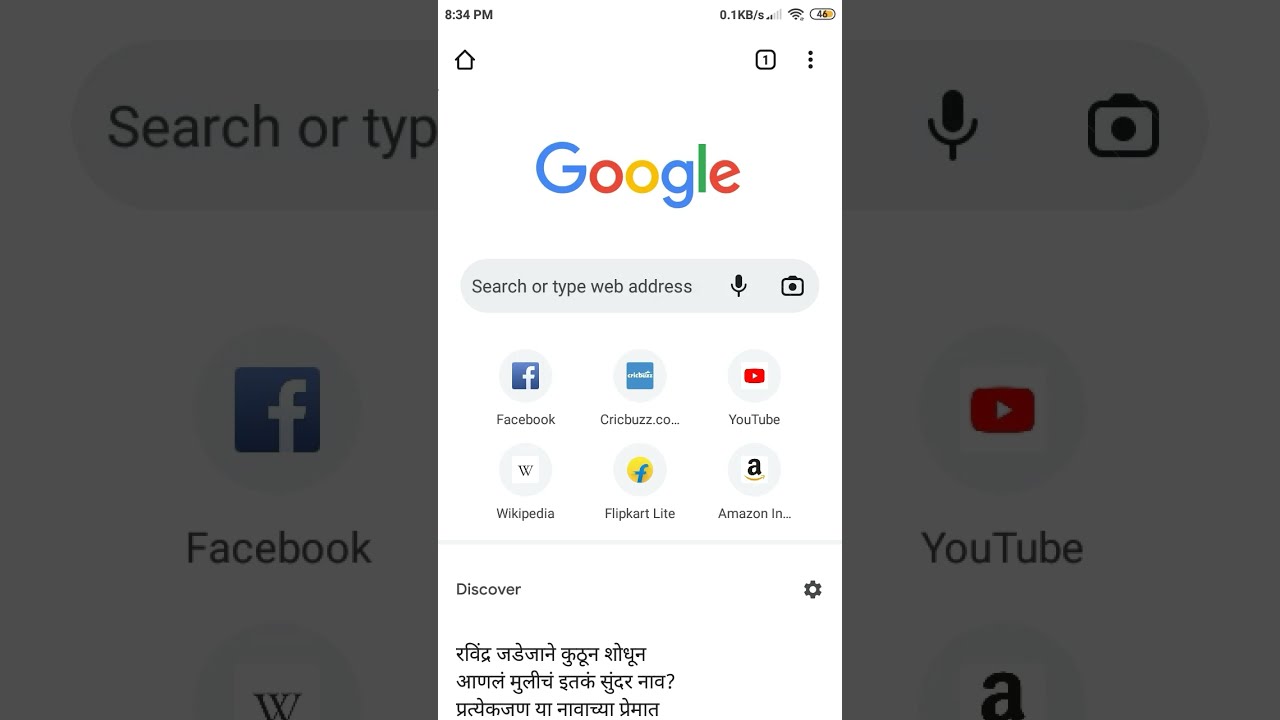Viewport: 1280px width, 720px height.
Task: Tap the Chrome home icon
Action: [x=465, y=60]
